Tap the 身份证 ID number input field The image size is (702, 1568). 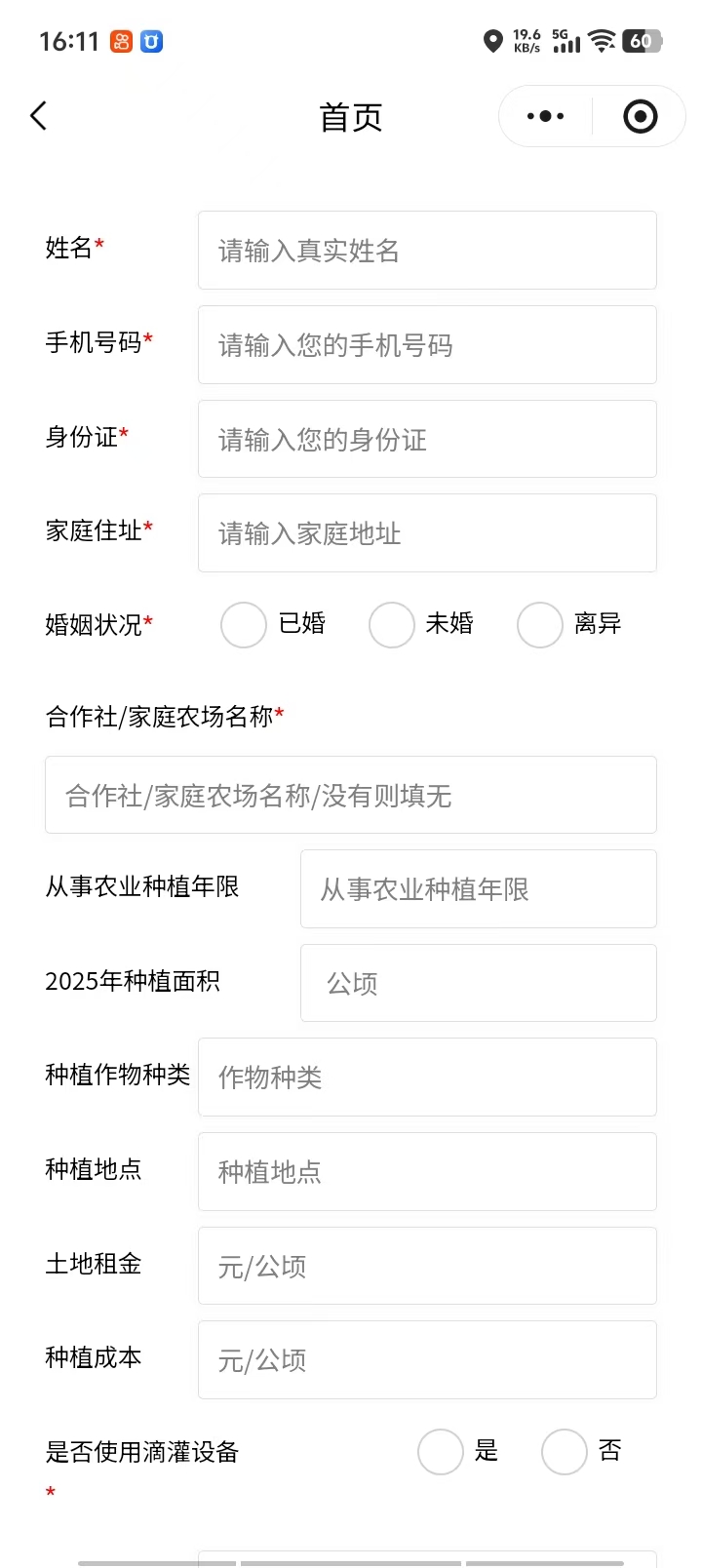[x=427, y=440]
